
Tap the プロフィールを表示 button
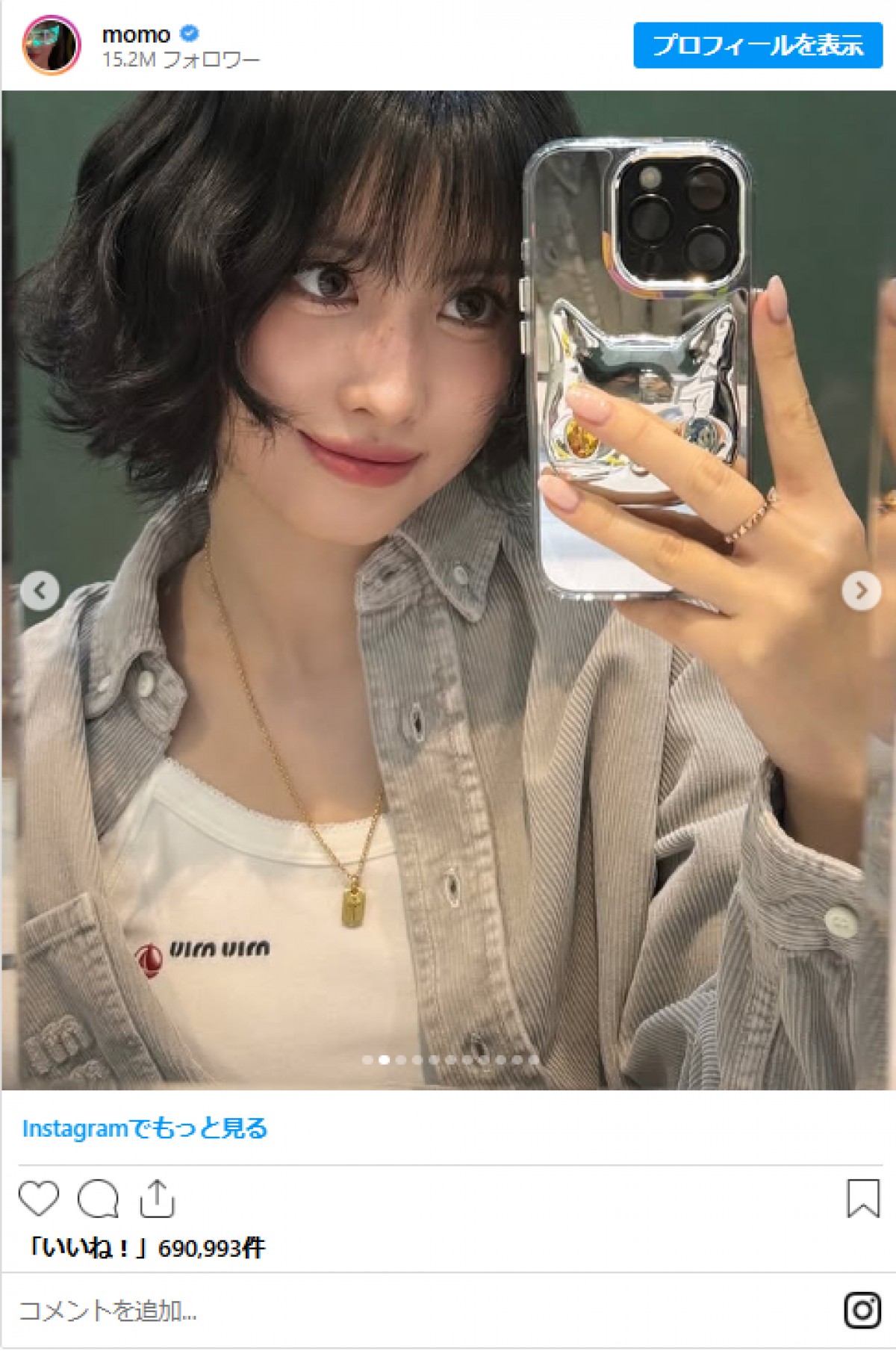(757, 46)
